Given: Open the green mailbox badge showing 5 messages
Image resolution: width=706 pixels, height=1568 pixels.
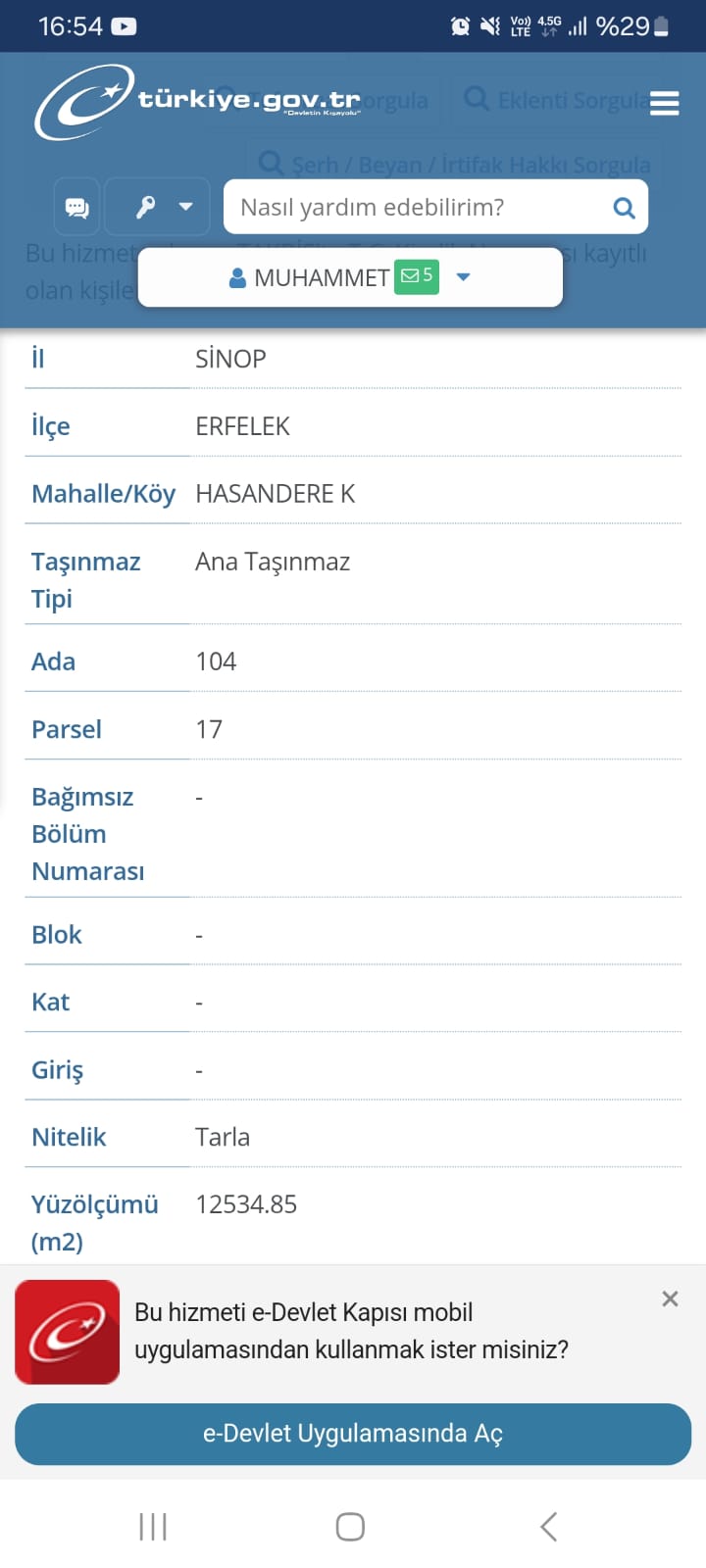Looking at the screenshot, I should pos(416,277).
